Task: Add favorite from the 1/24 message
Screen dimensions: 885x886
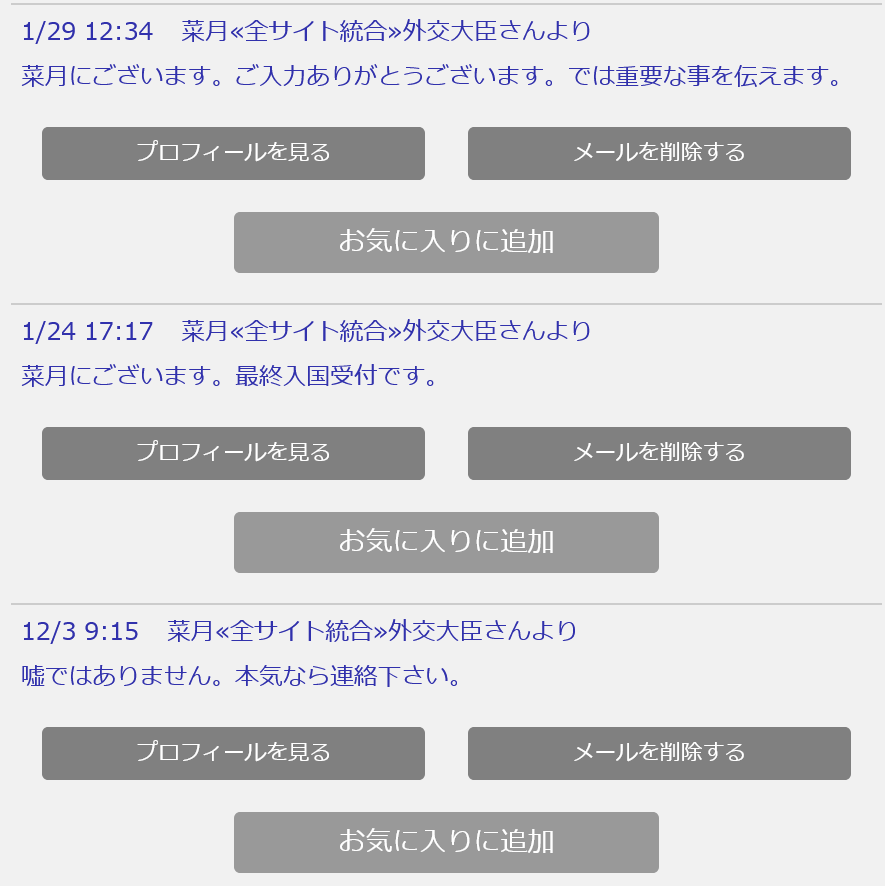Action: (x=445, y=542)
